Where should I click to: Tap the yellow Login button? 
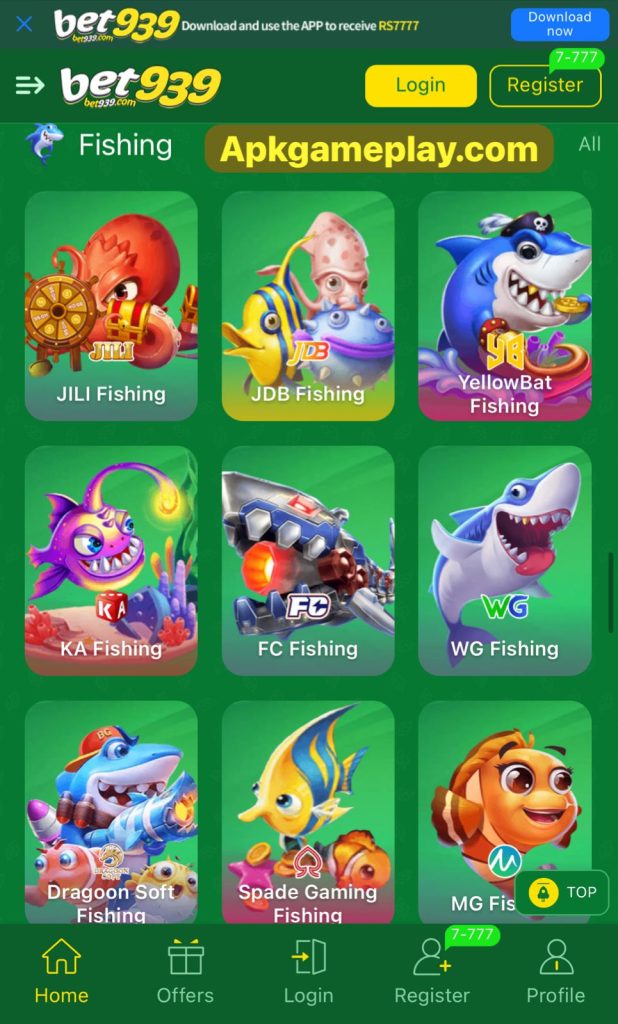coord(420,86)
